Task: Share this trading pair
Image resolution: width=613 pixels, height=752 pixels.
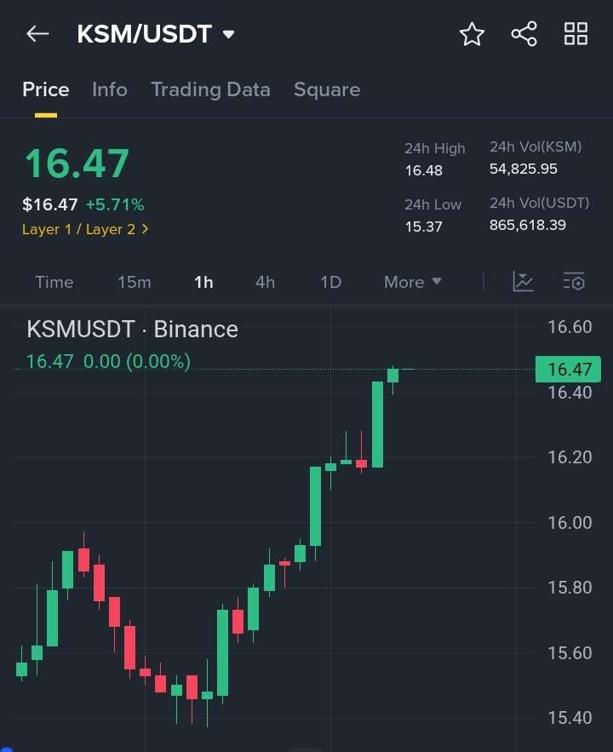Action: [524, 34]
